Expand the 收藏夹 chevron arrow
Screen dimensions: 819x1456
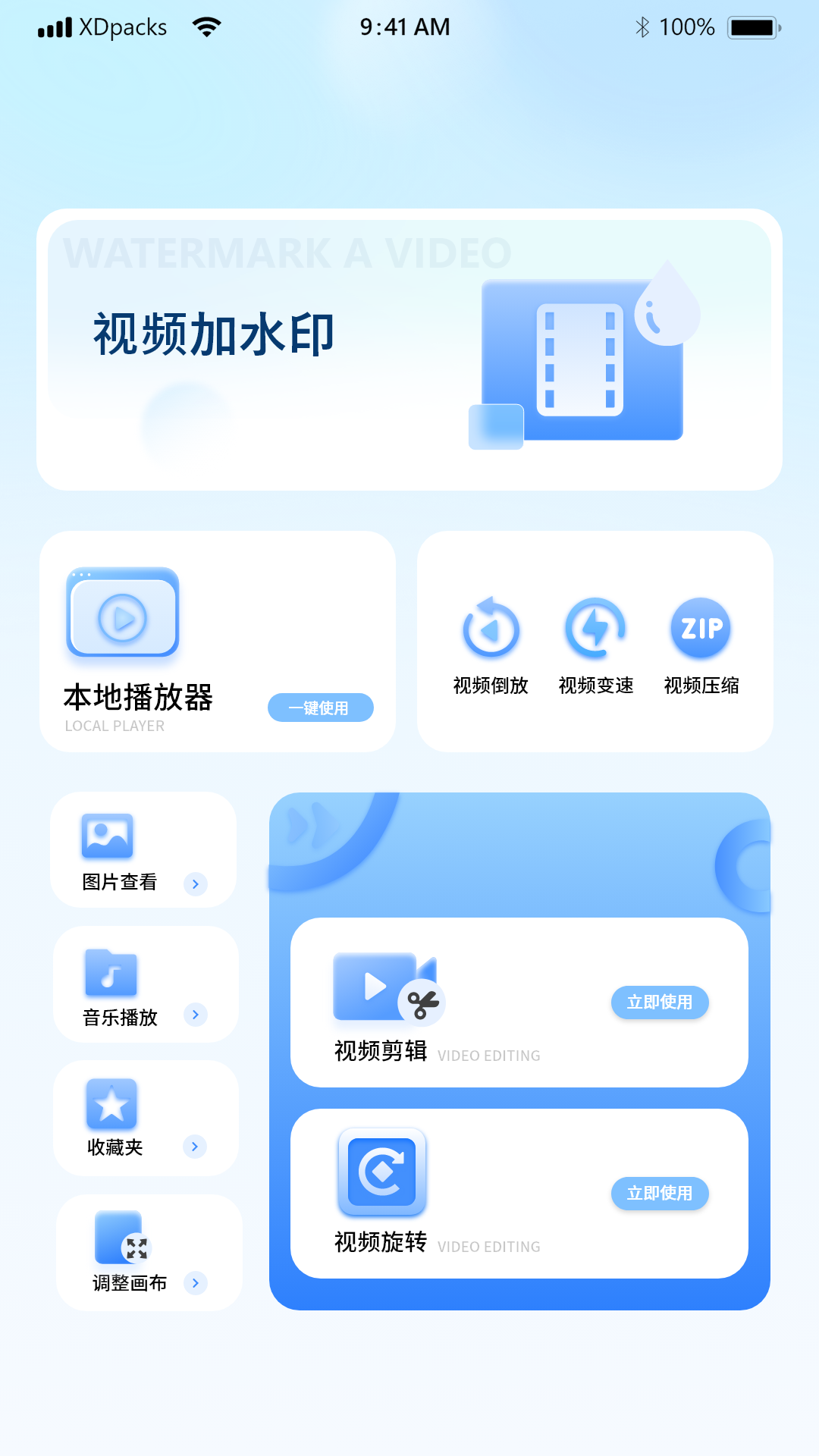pyautogui.click(x=196, y=1147)
